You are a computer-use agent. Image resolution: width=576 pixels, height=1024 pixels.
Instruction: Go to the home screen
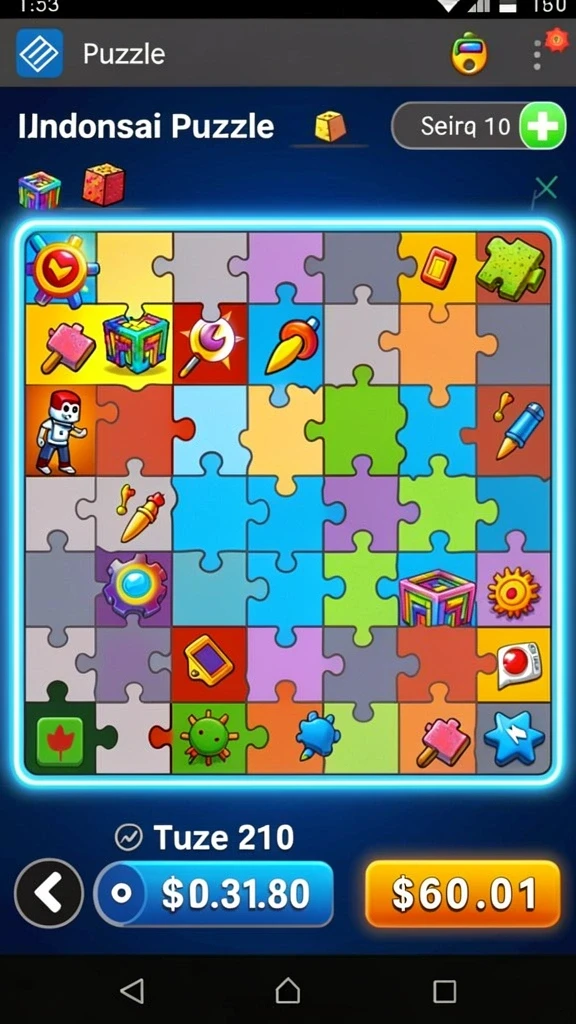(x=287, y=991)
